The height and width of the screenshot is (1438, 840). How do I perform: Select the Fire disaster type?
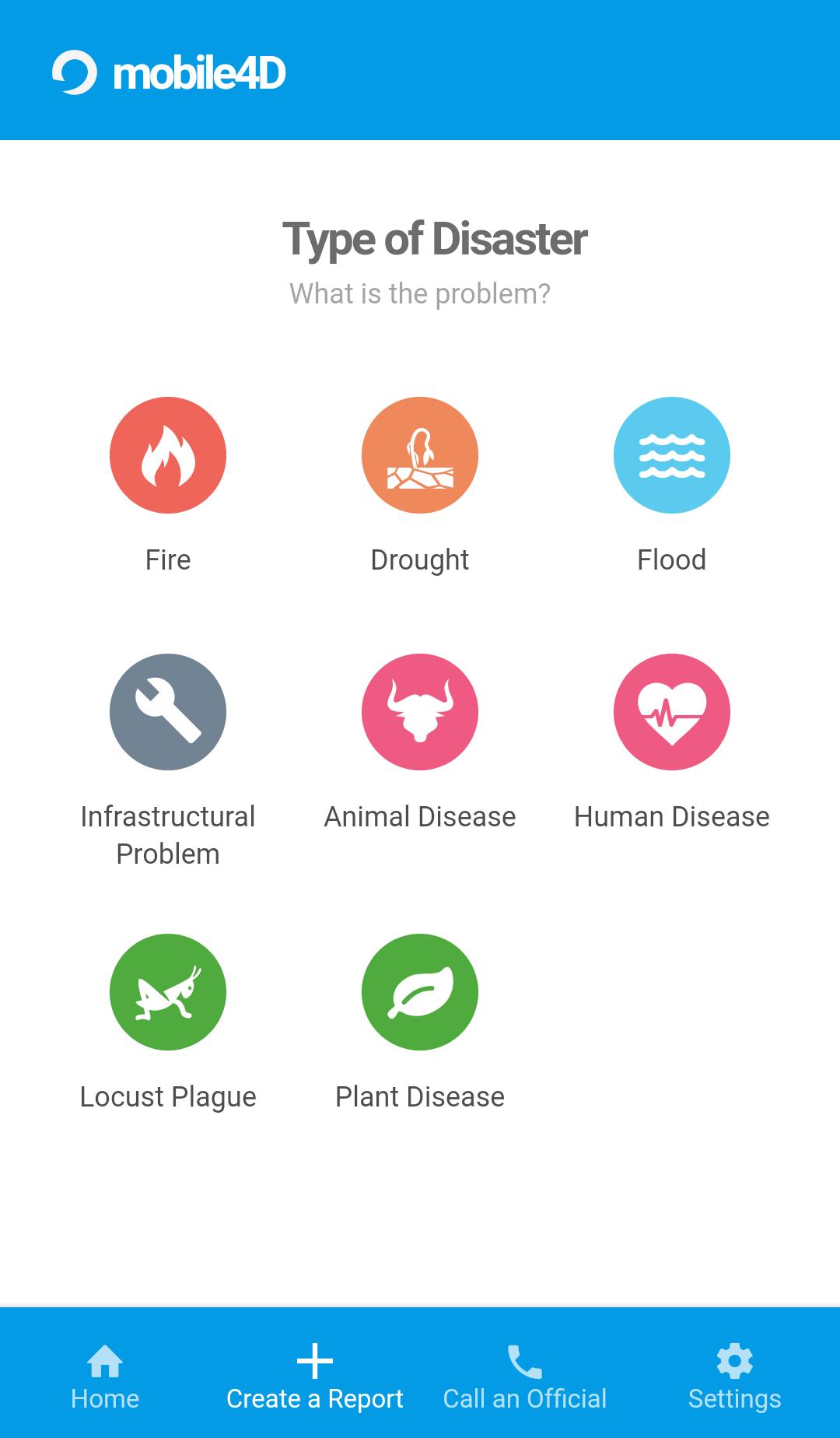(168, 456)
